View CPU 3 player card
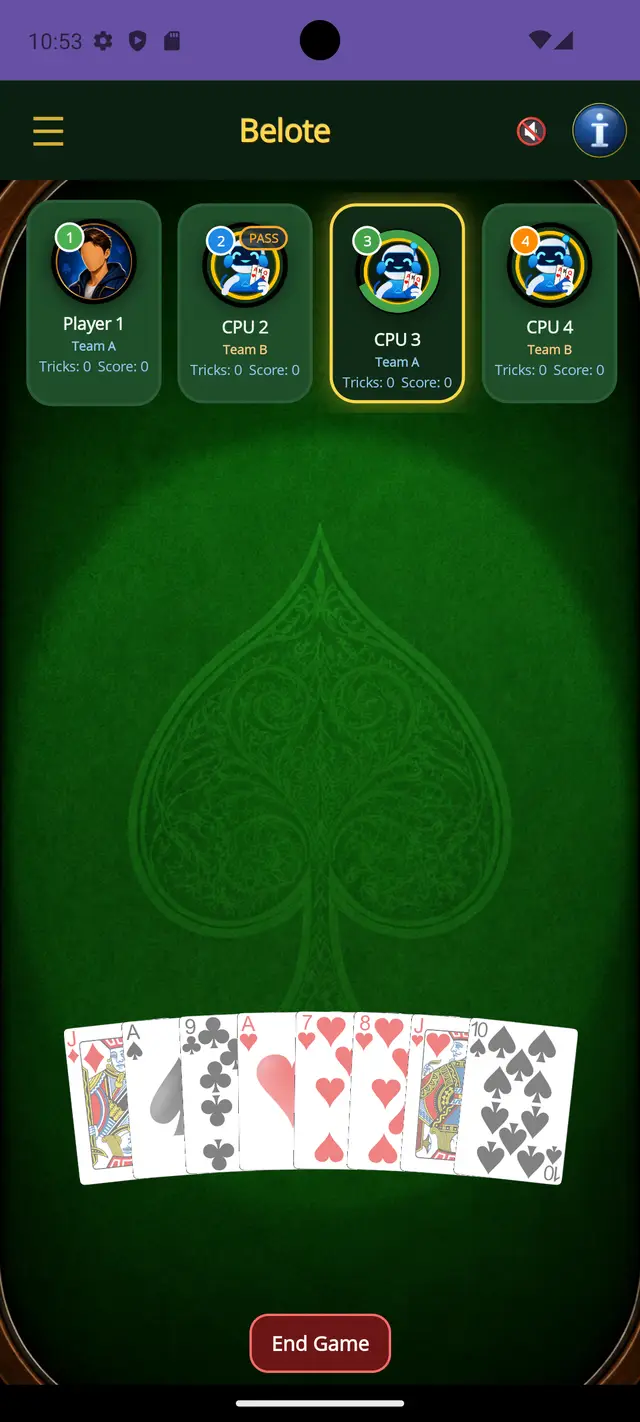The height and width of the screenshot is (1422, 640). (397, 303)
